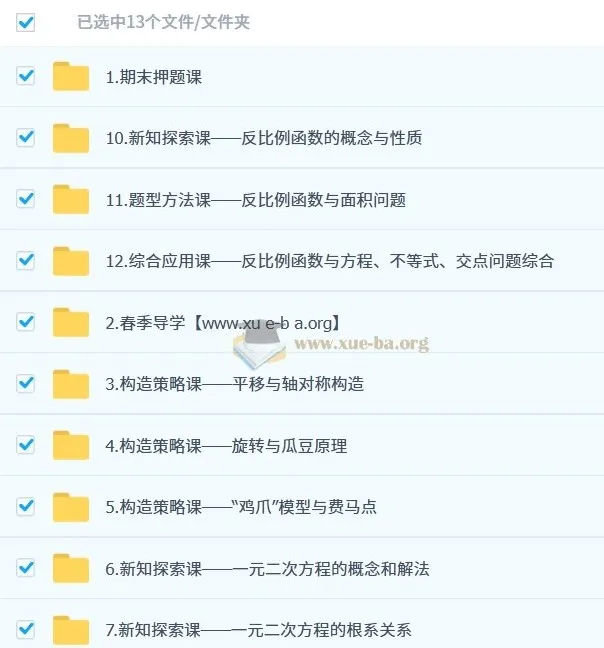Untick the checkbox for 5.构造策略课 "鸡爪"模型
The image size is (604, 648).
(x=26, y=506)
